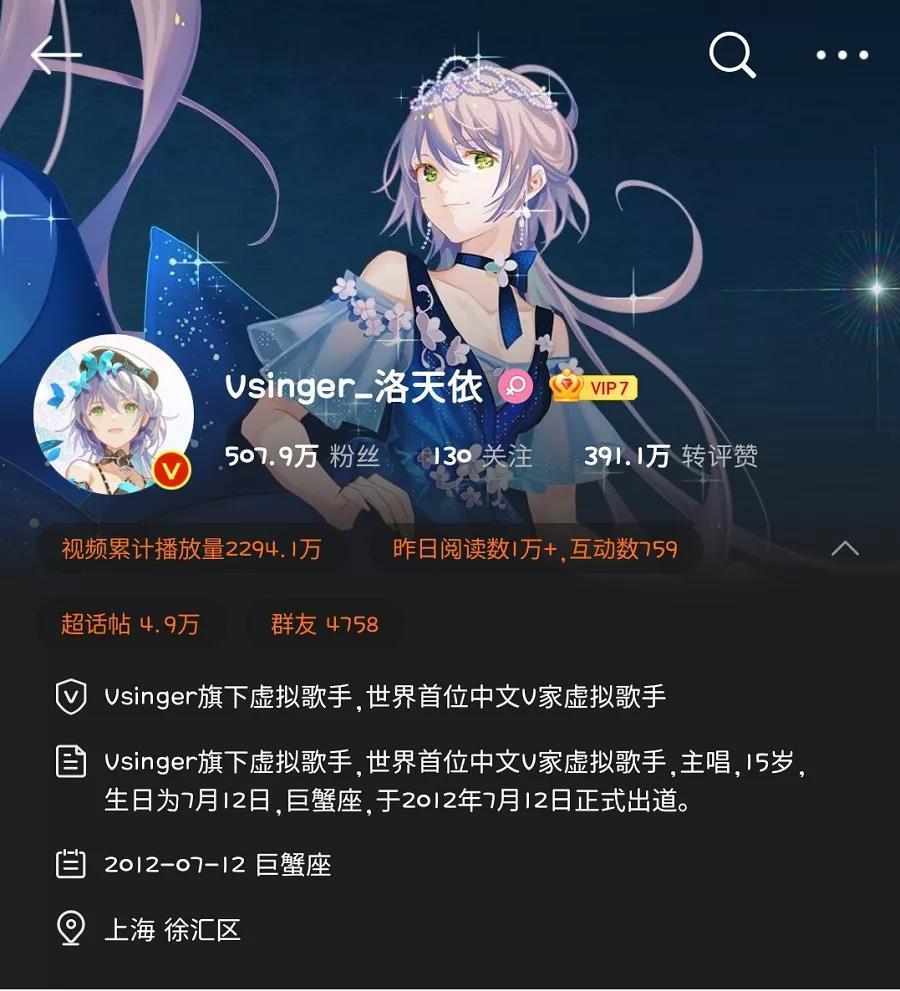Click the VIP 7 badge
The height and width of the screenshot is (991, 900).
(x=594, y=388)
